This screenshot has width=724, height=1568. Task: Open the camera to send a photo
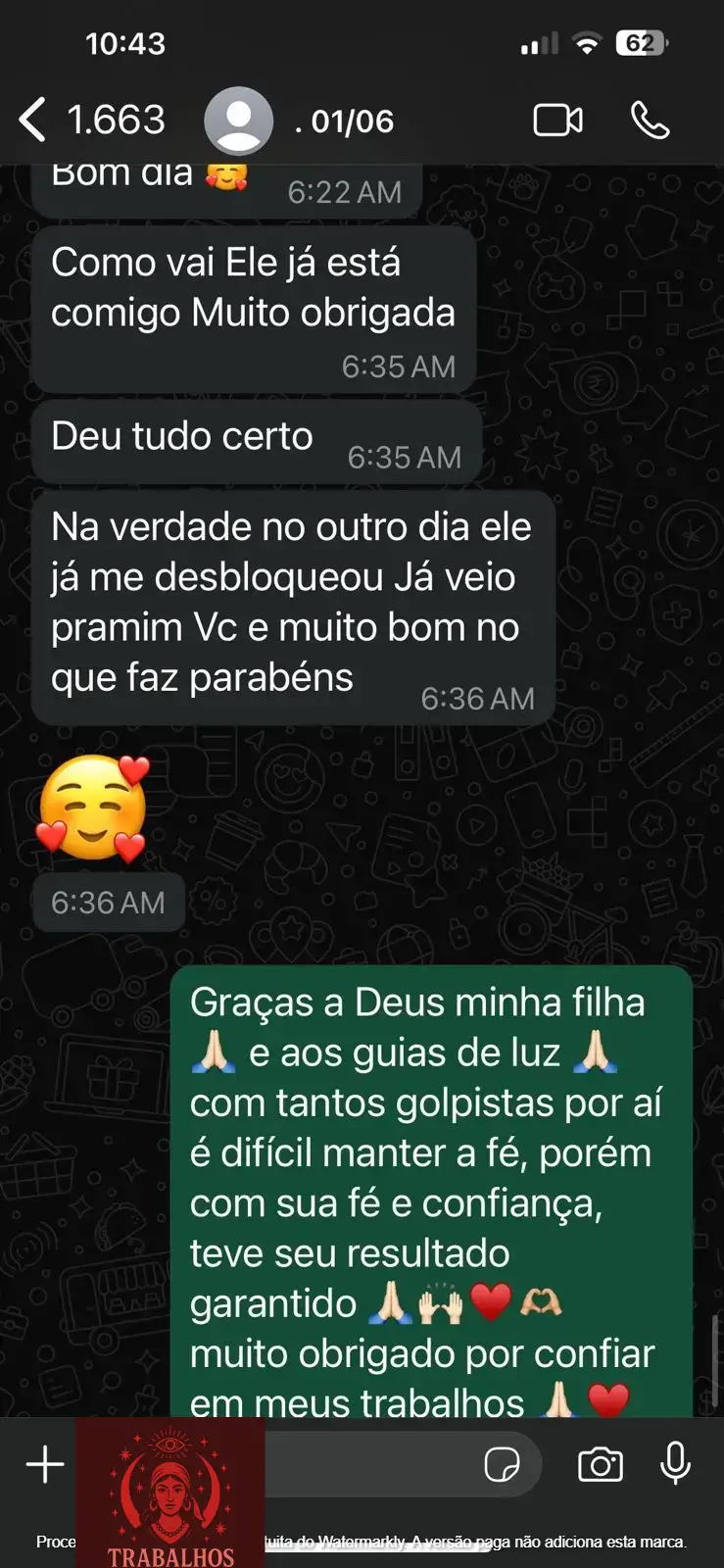(x=600, y=1465)
